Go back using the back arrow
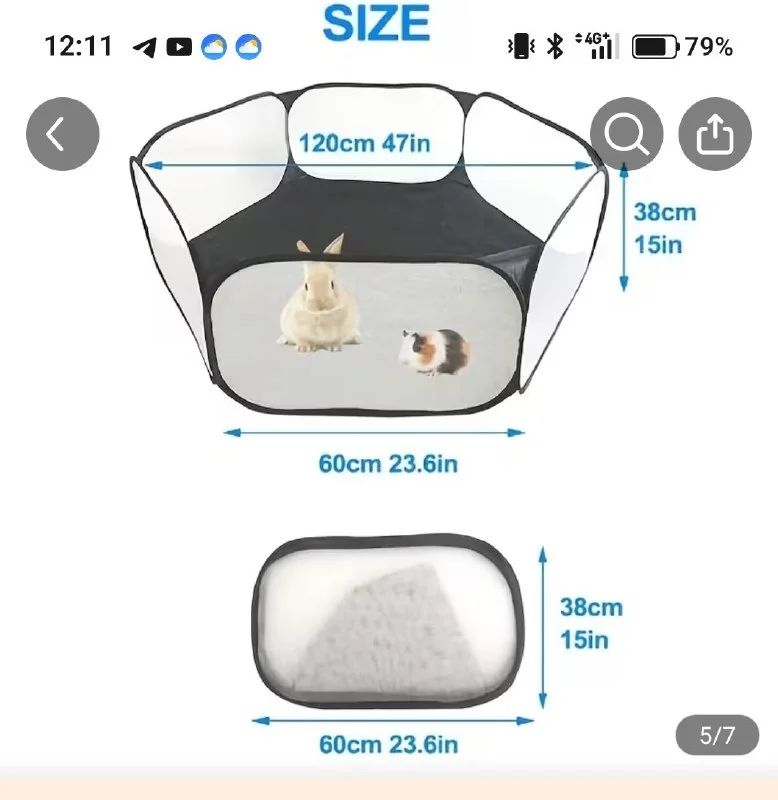This screenshot has height=800, width=778. pyautogui.click(x=63, y=134)
